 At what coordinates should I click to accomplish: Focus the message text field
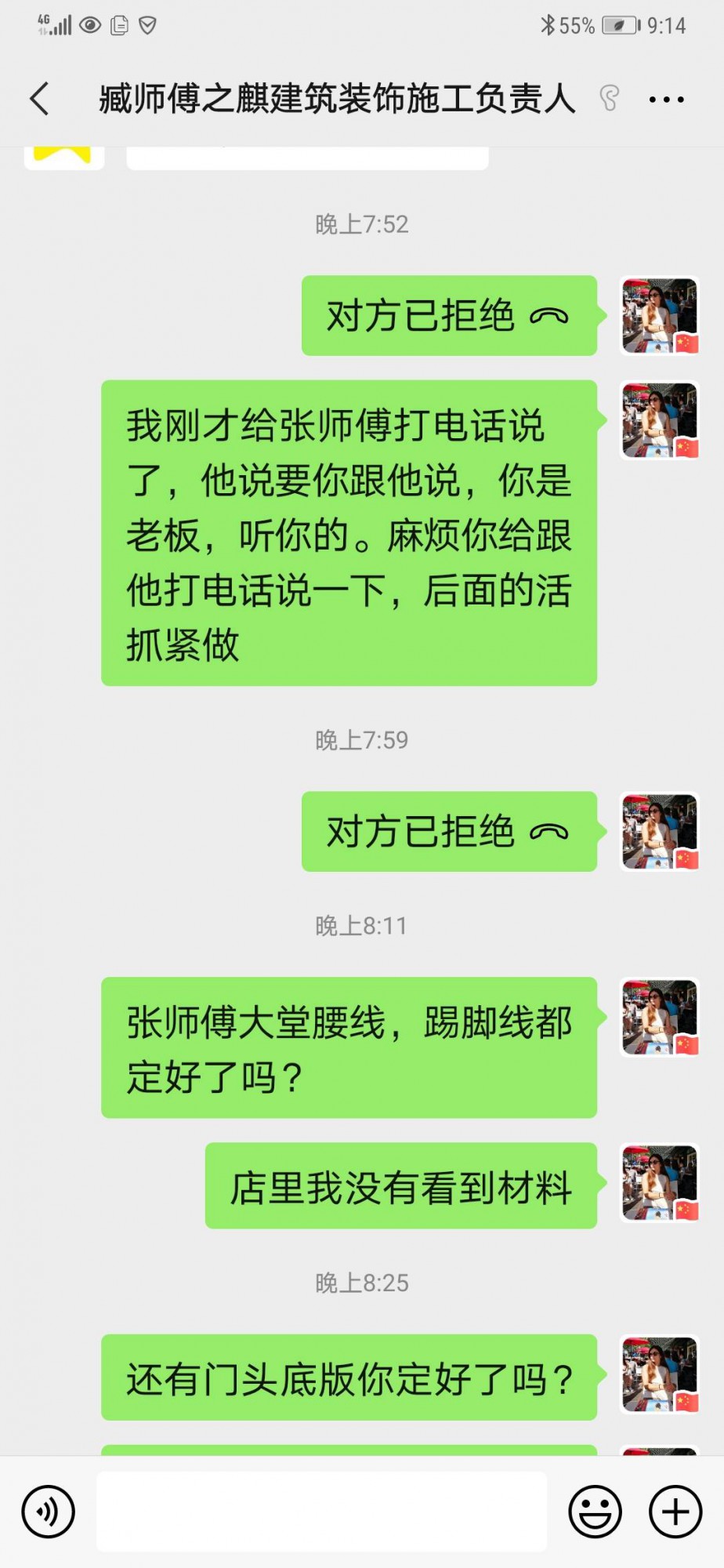coord(321,1511)
